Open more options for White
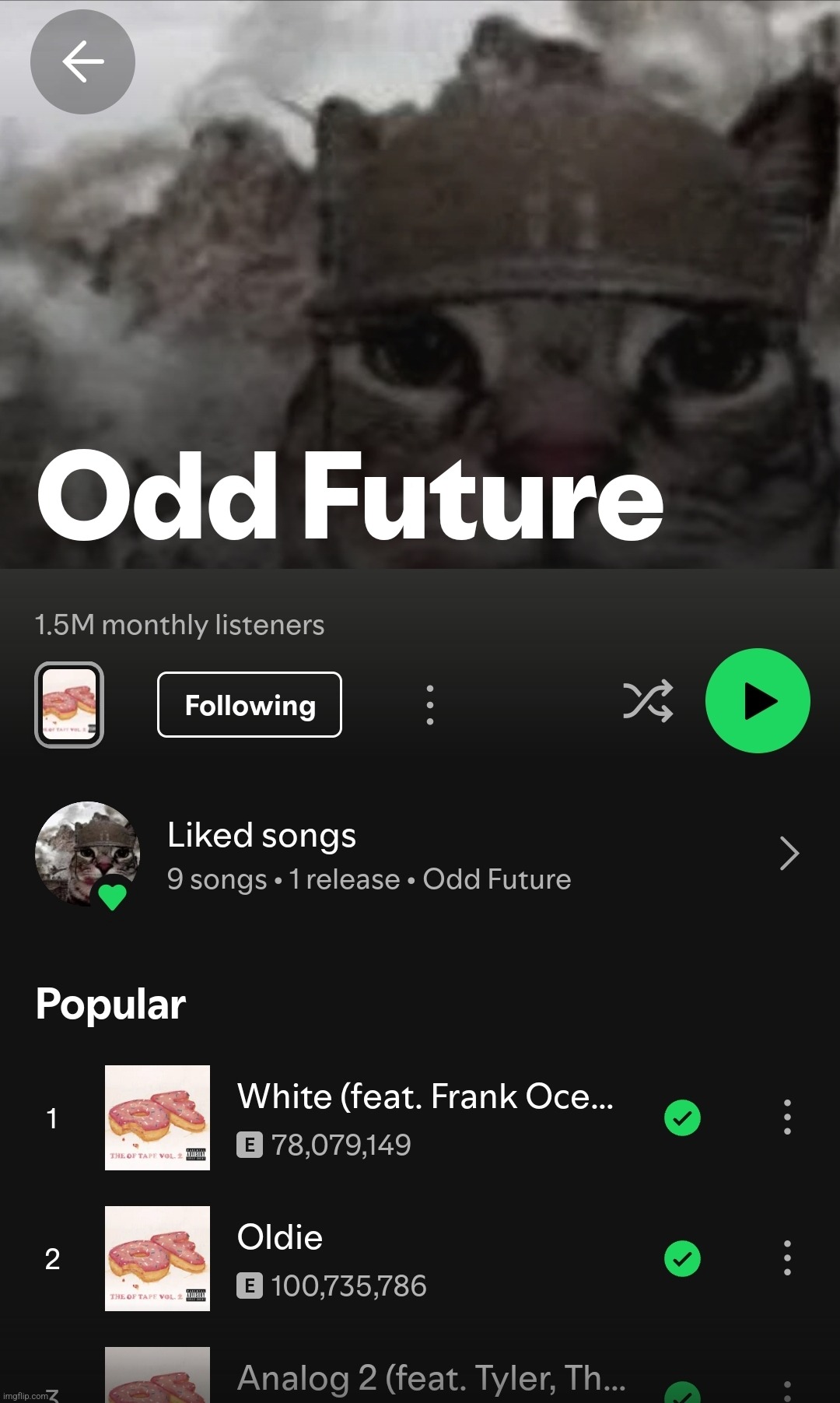840x1403 pixels. pyautogui.click(x=787, y=1117)
